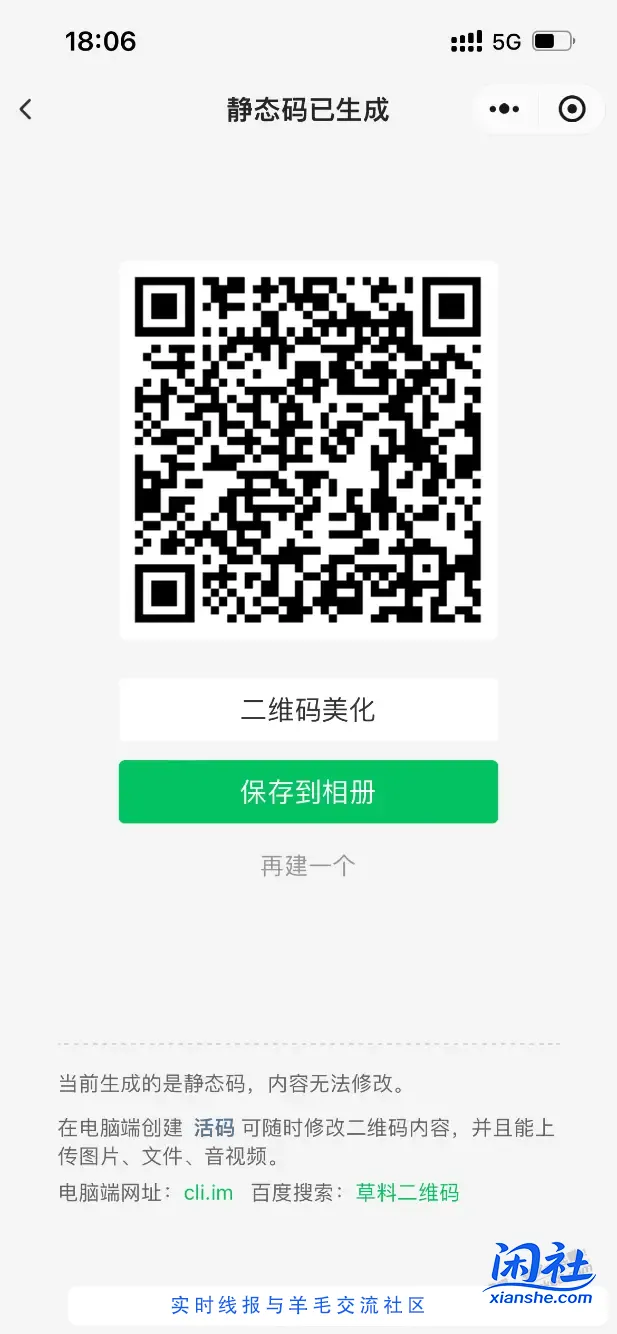Open the mini program more-options menu
The width and height of the screenshot is (617, 1334).
click(x=505, y=109)
